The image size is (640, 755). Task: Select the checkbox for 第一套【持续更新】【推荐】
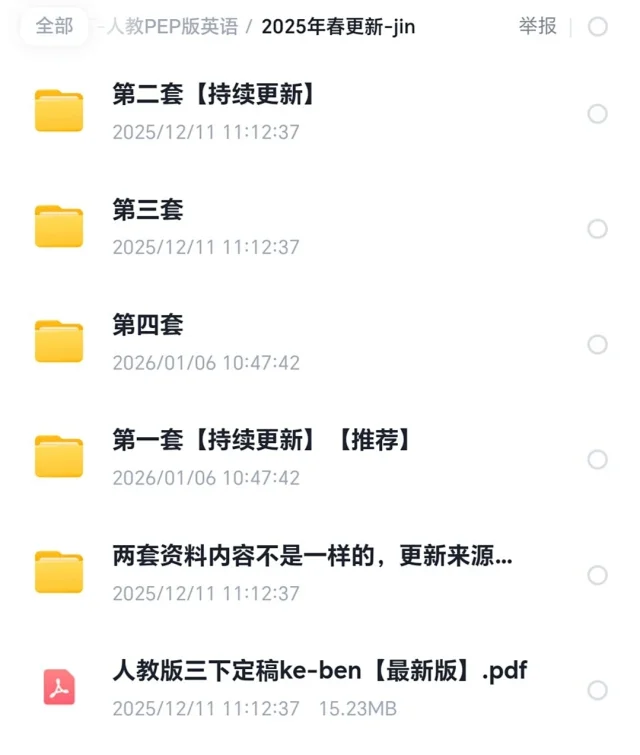(598, 460)
